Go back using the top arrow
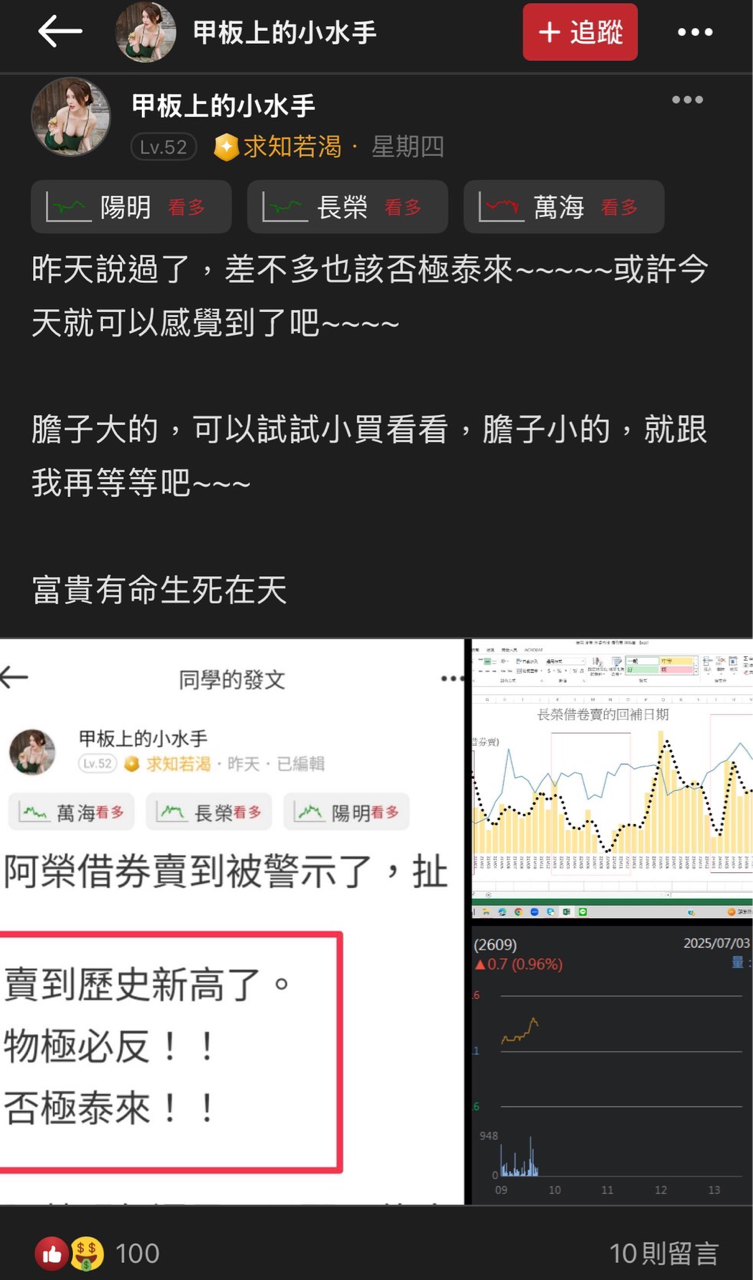 click(59, 32)
